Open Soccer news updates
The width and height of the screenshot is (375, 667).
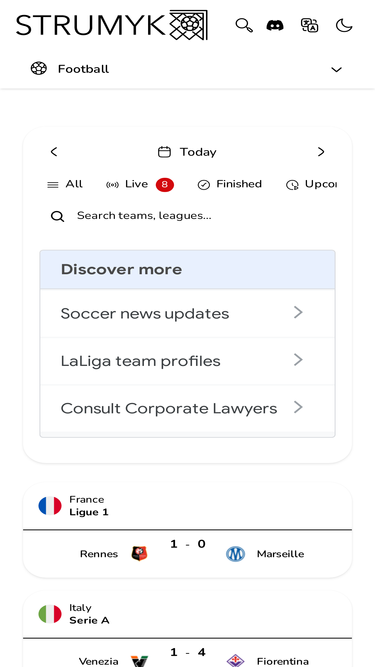(x=187, y=314)
